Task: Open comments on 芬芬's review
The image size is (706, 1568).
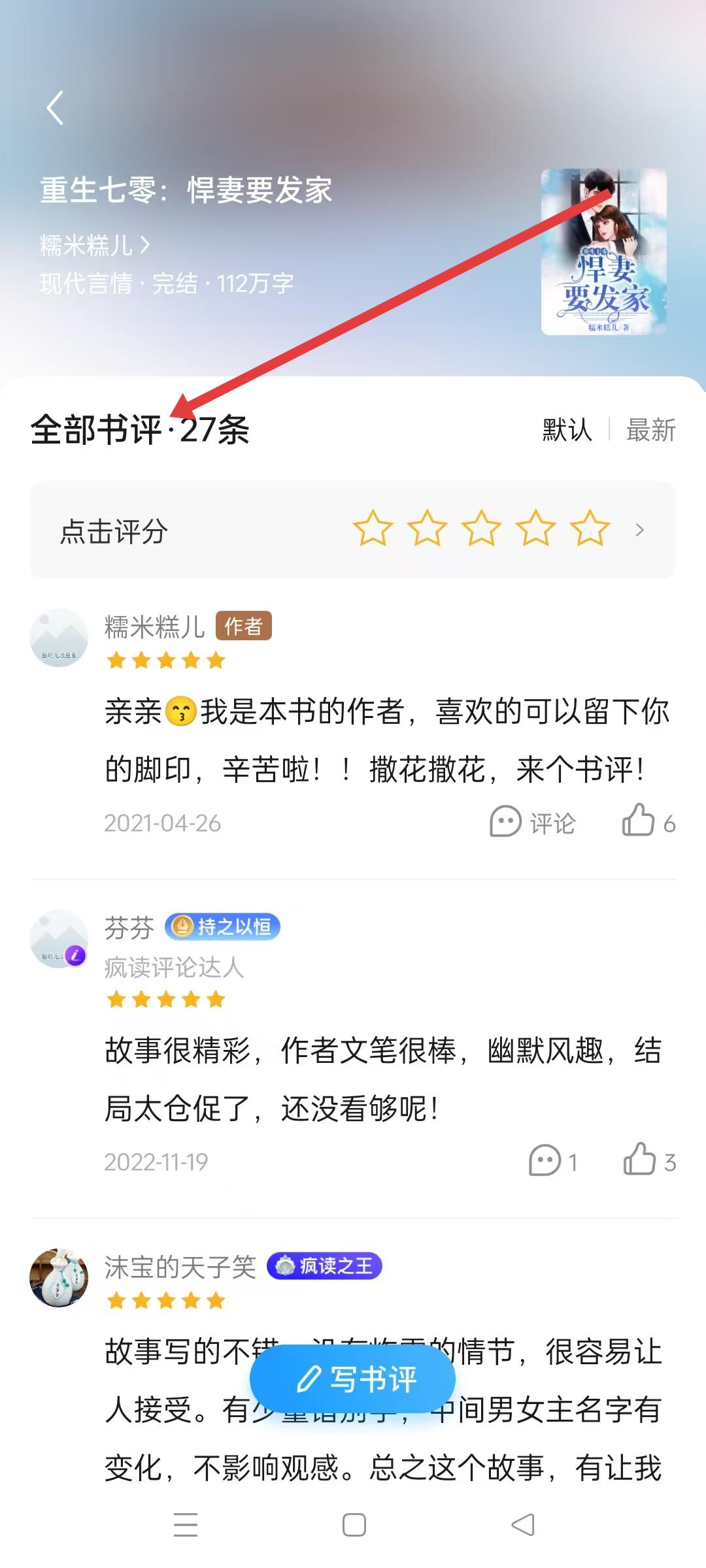Action: tap(552, 1162)
